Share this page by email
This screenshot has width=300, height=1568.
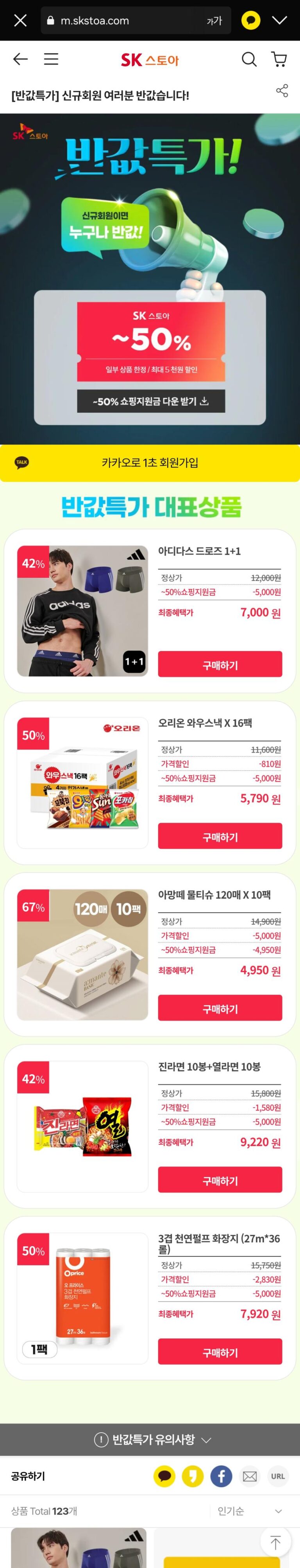tap(249, 1476)
